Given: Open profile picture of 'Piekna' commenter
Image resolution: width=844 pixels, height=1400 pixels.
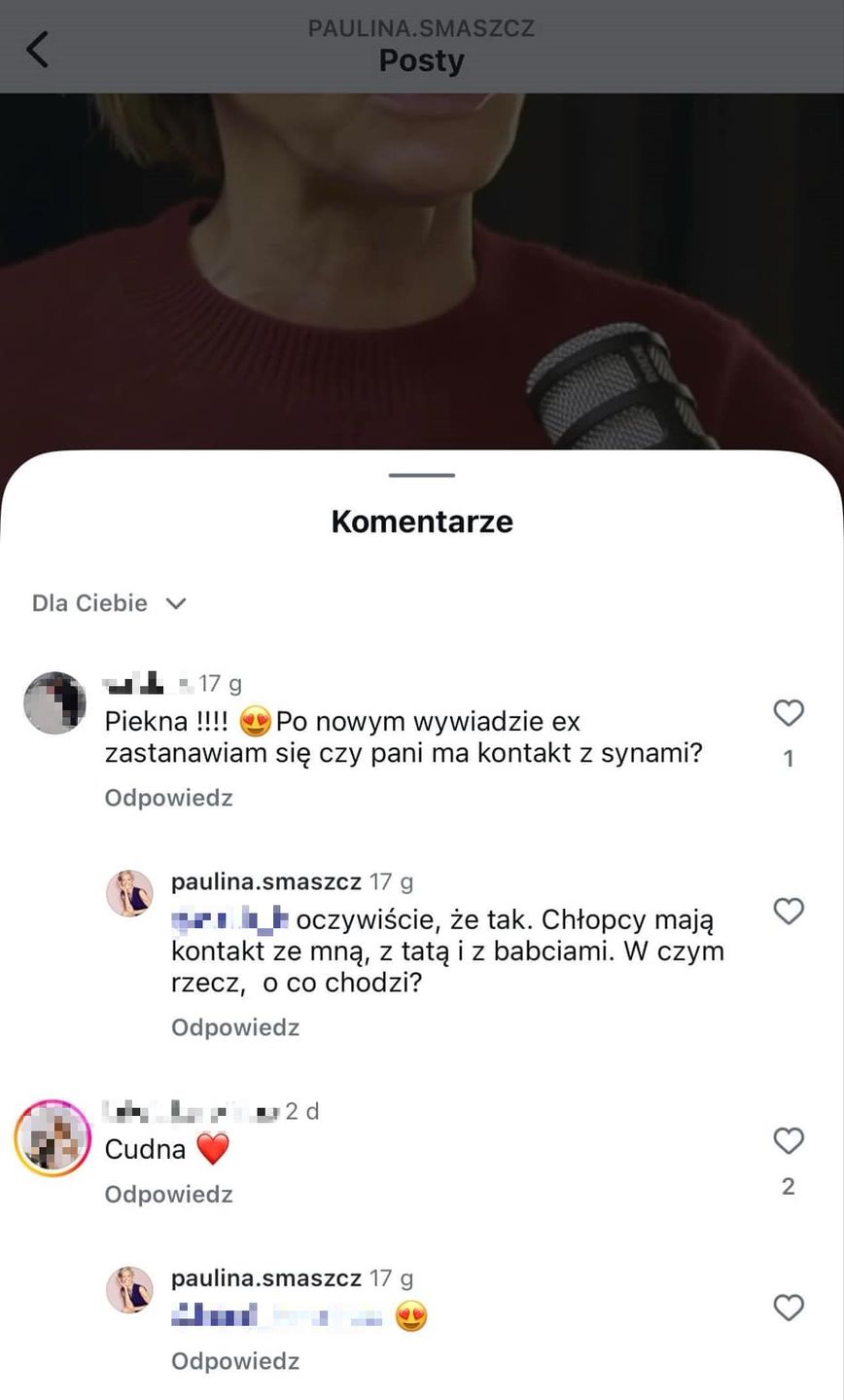Looking at the screenshot, I should tap(54, 702).
